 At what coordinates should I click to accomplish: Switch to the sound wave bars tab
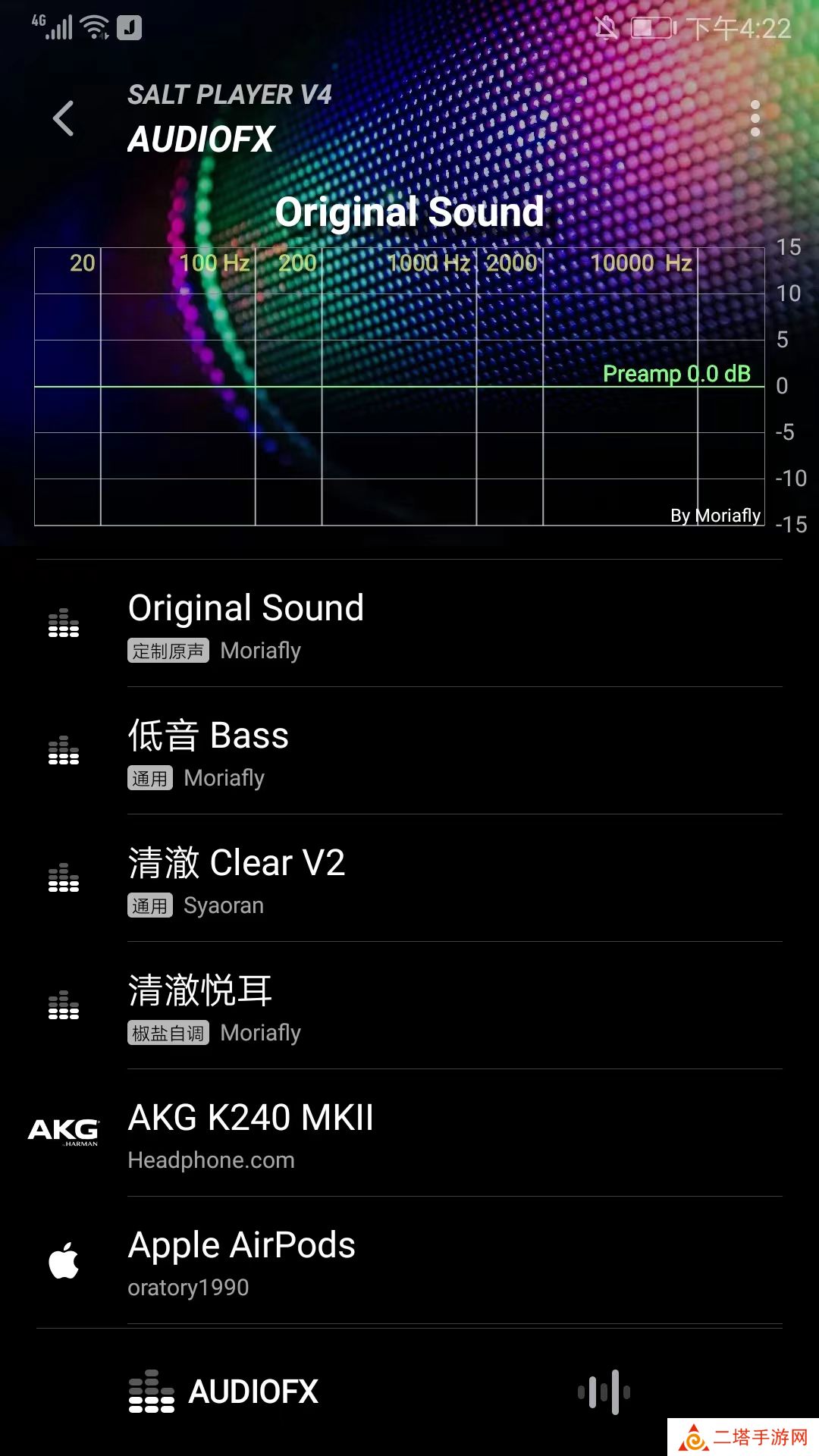tap(604, 1392)
